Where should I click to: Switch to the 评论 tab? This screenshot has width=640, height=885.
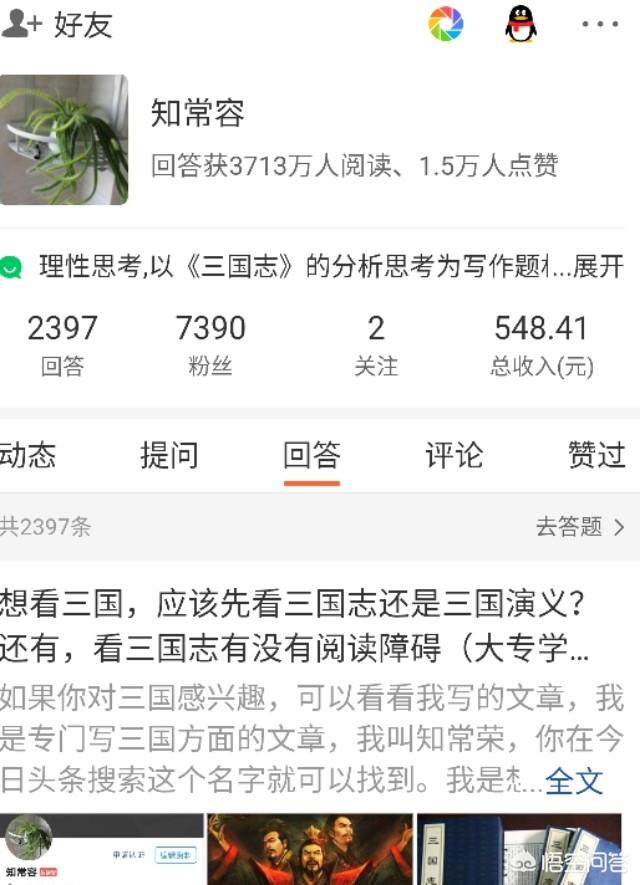click(x=454, y=455)
